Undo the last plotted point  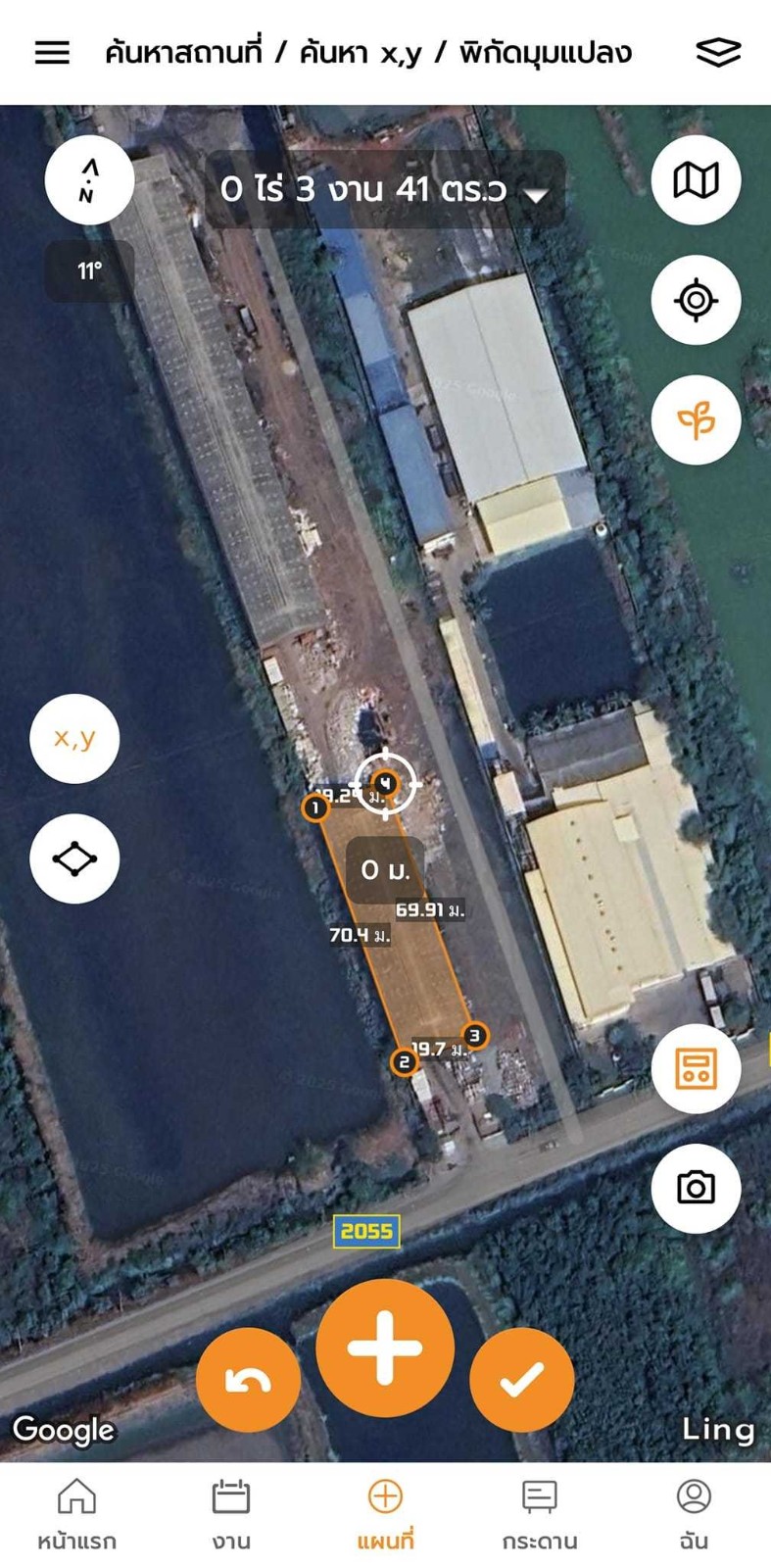[248, 1380]
